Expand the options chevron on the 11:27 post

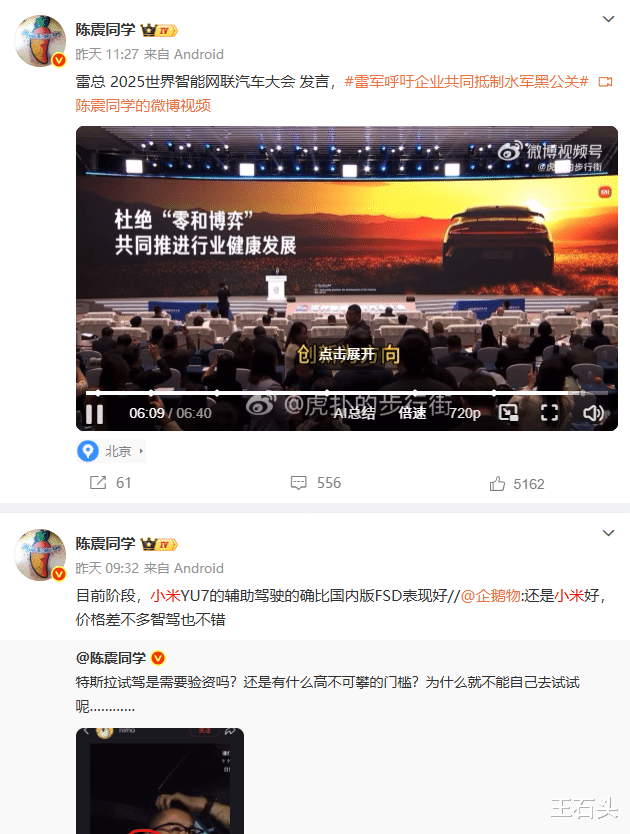tap(609, 19)
